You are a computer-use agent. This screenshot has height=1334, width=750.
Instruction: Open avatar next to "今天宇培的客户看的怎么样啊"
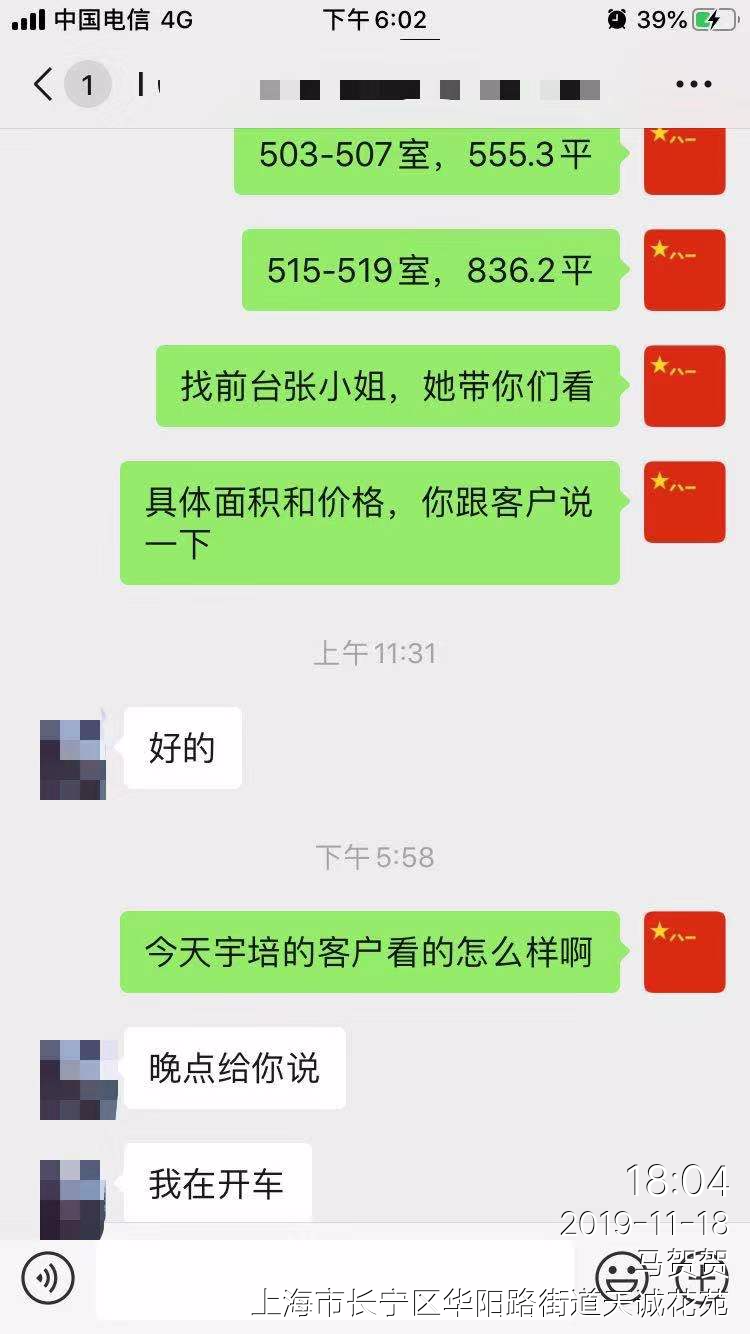pyautogui.click(x=684, y=952)
